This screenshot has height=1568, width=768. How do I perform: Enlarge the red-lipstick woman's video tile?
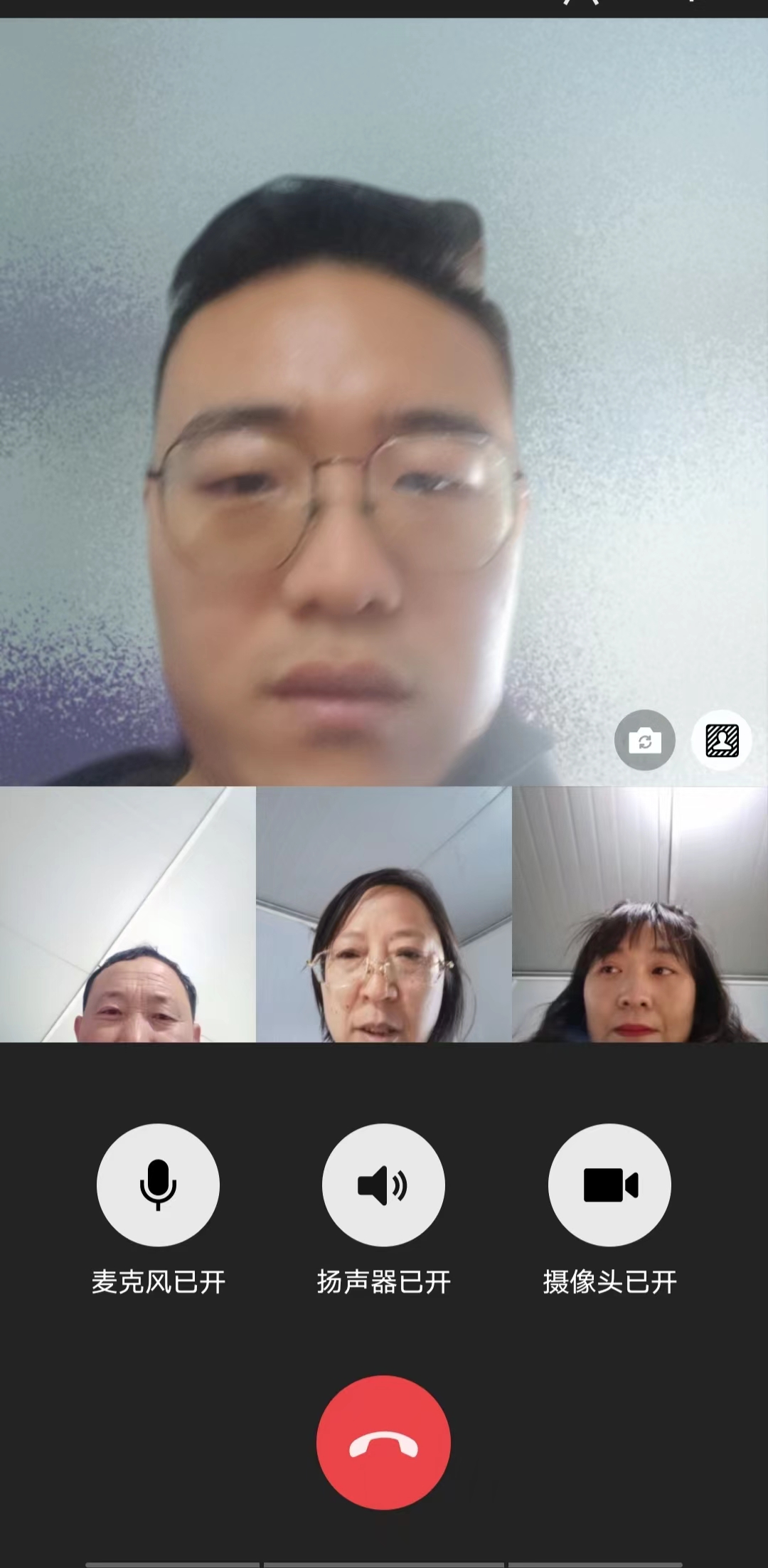coord(640,914)
